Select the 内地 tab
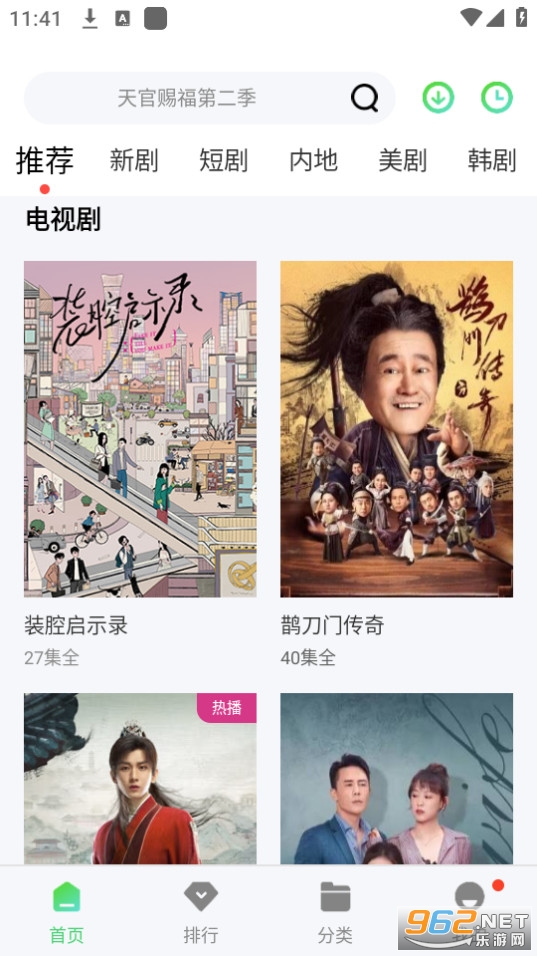 pos(313,160)
